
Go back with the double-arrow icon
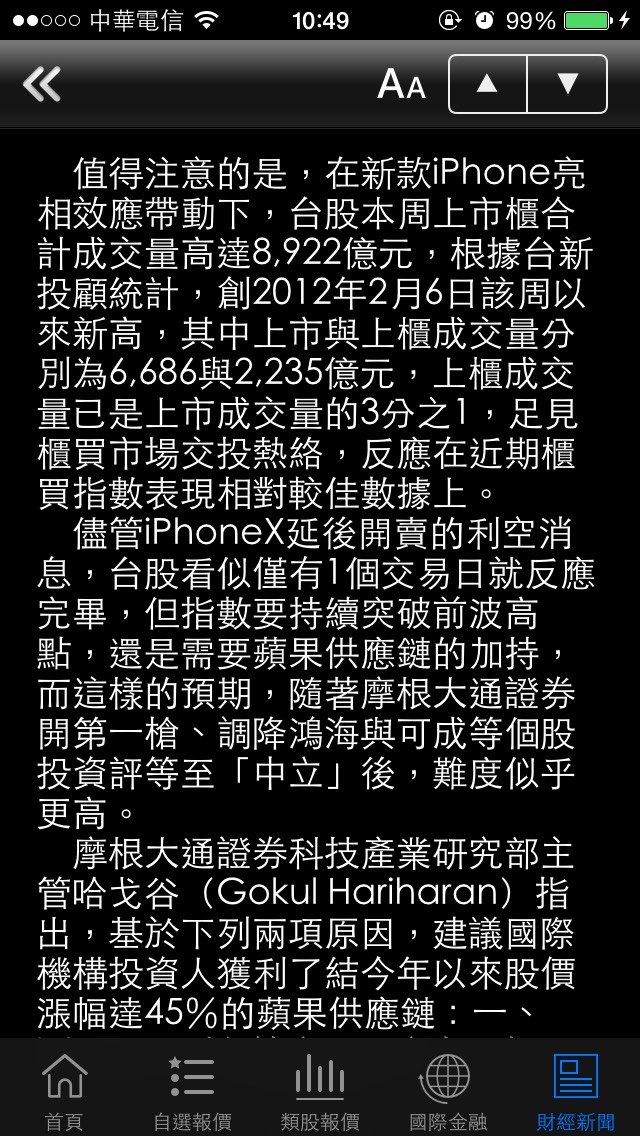[41, 84]
